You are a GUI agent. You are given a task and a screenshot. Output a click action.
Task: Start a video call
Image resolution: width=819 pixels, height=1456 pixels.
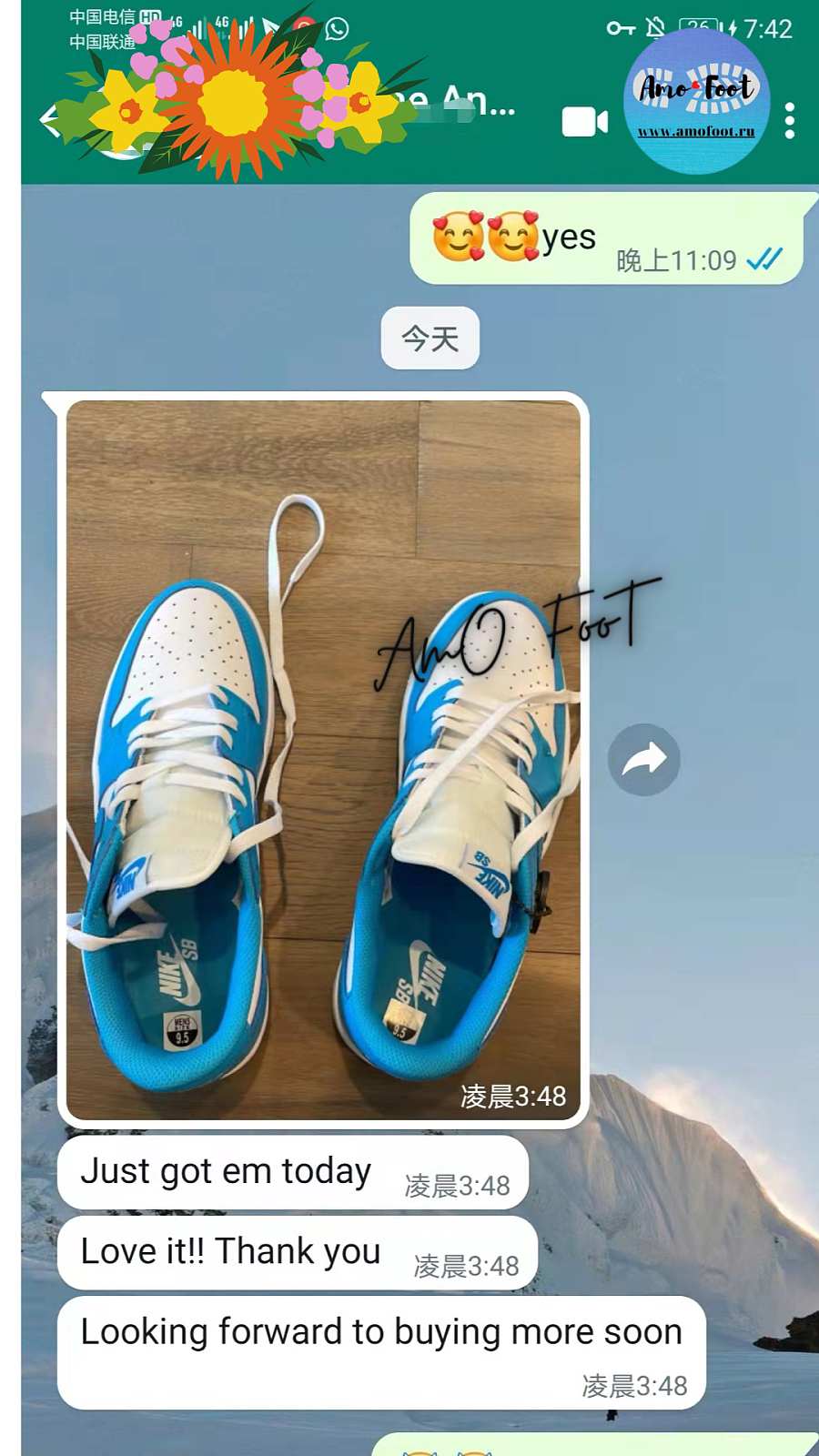tap(584, 121)
